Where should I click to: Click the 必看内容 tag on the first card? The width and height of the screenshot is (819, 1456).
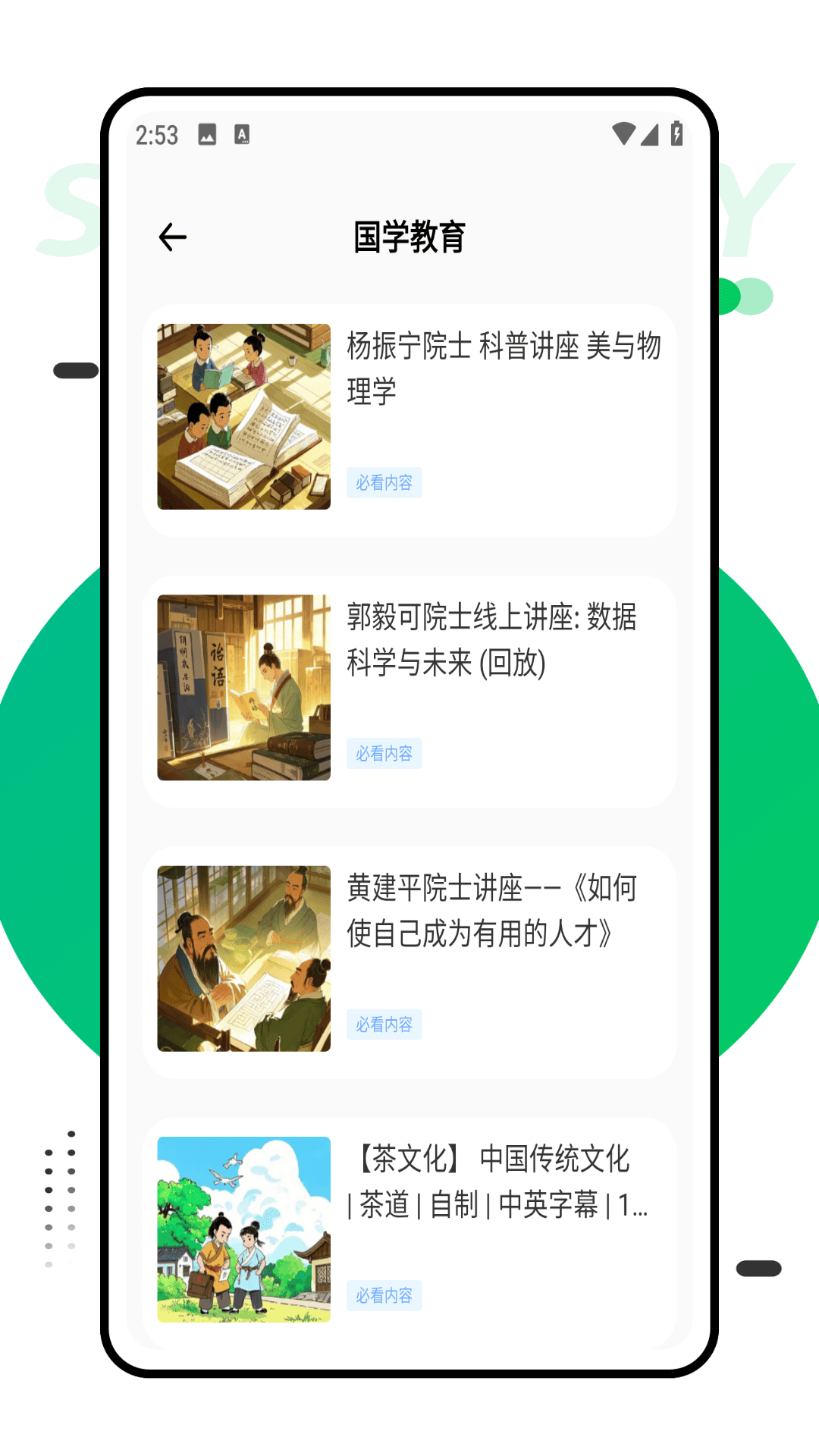click(x=384, y=483)
